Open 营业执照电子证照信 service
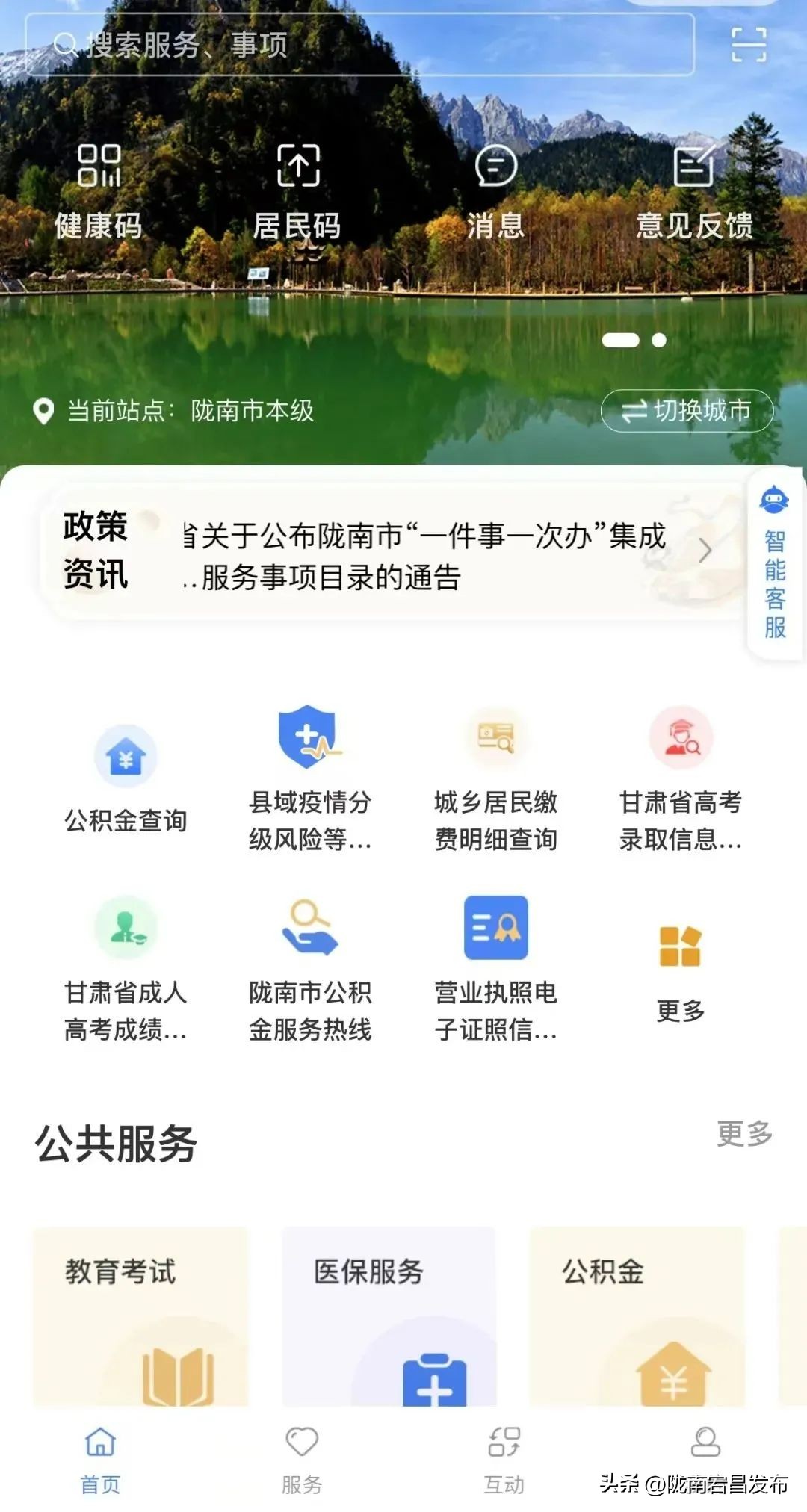The height and width of the screenshot is (1512, 807). pyautogui.click(x=495, y=969)
